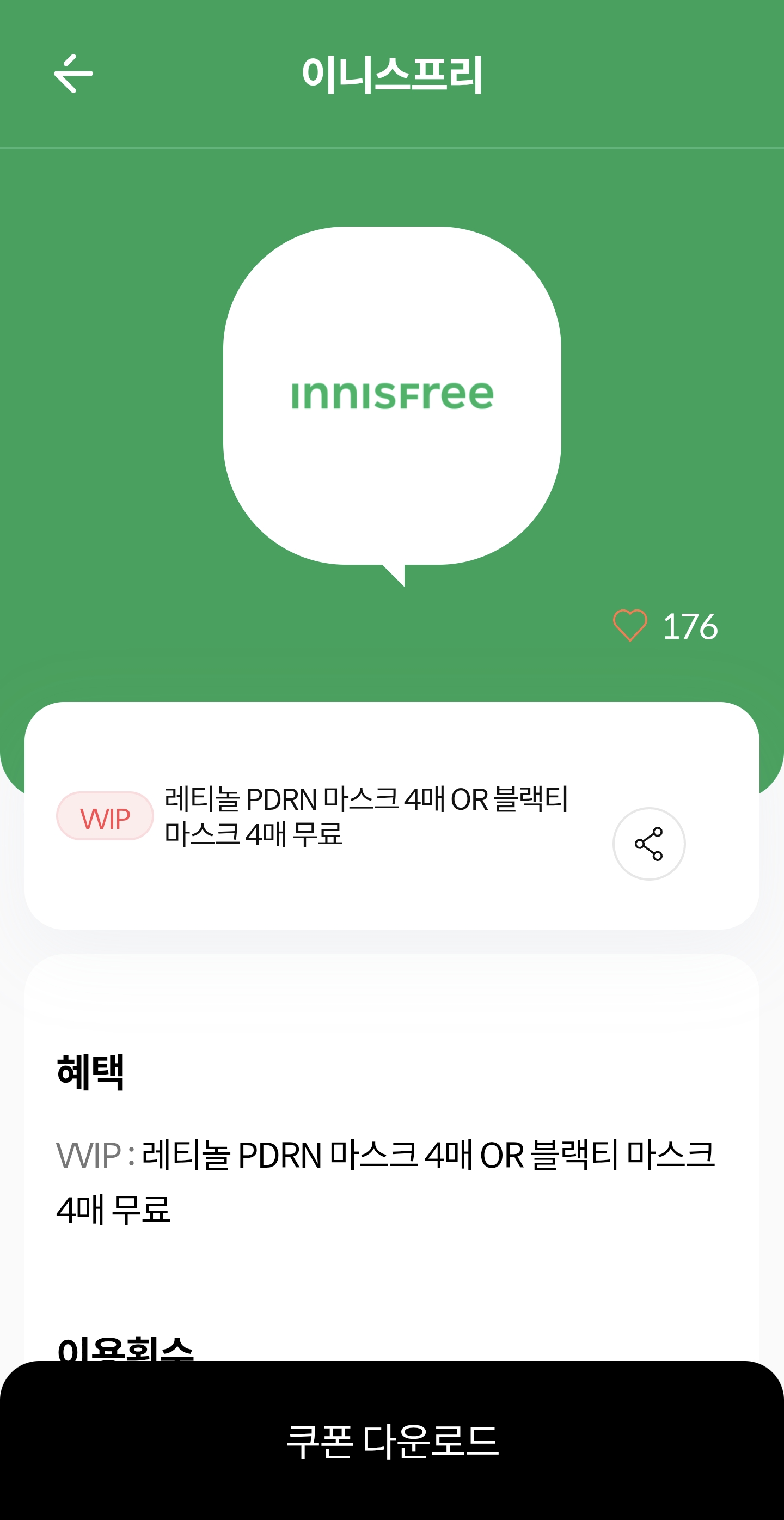Go back using the top arrow

click(73, 73)
